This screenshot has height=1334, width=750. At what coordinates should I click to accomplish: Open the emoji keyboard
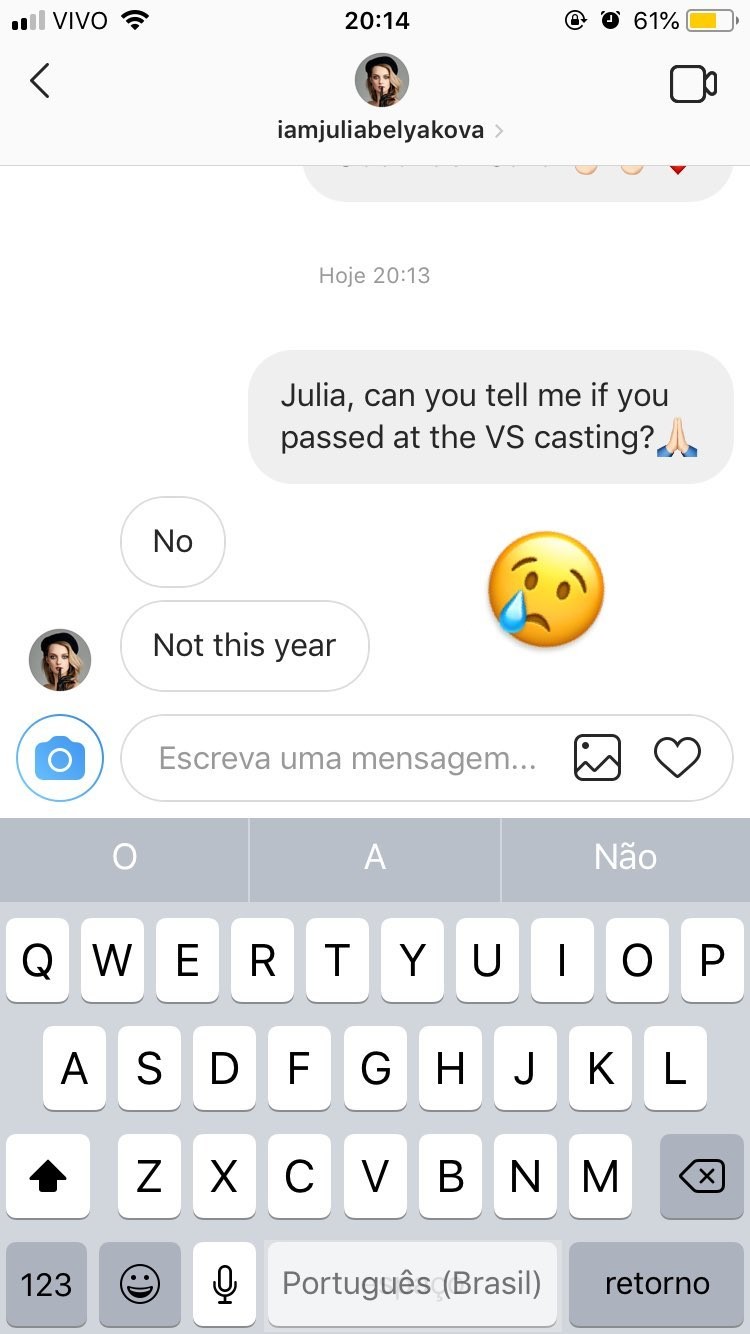(x=140, y=1284)
